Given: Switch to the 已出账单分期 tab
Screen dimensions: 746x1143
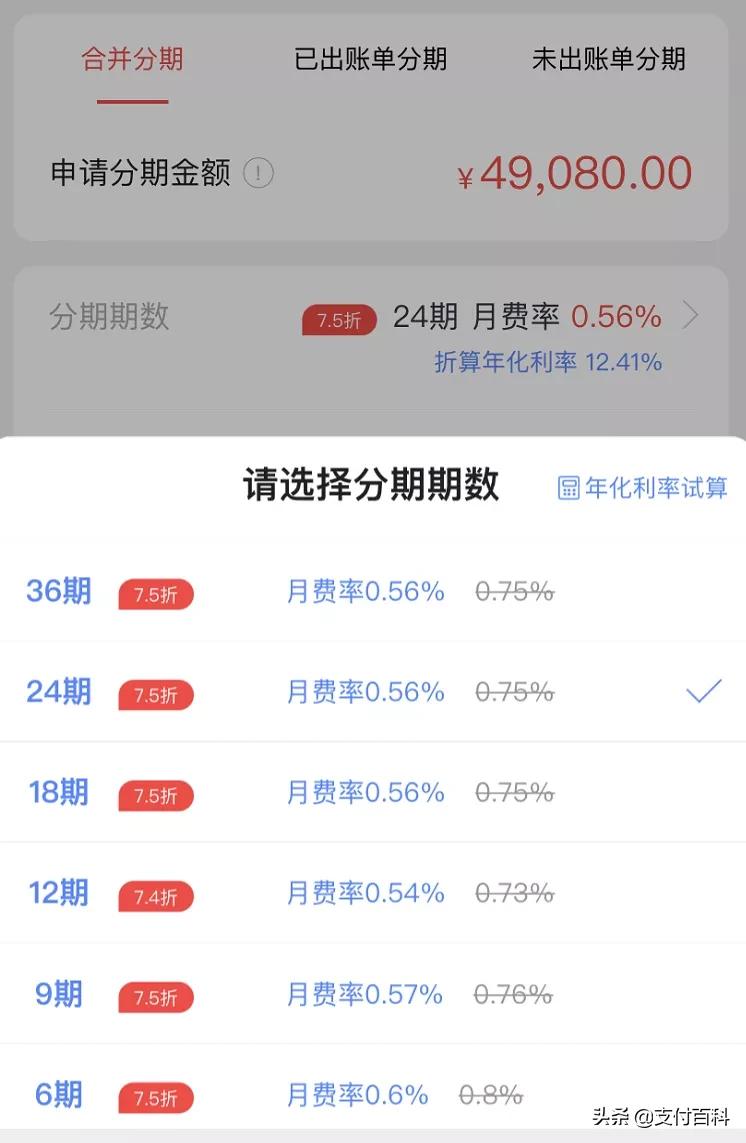Looking at the screenshot, I should pyautogui.click(x=369, y=60).
